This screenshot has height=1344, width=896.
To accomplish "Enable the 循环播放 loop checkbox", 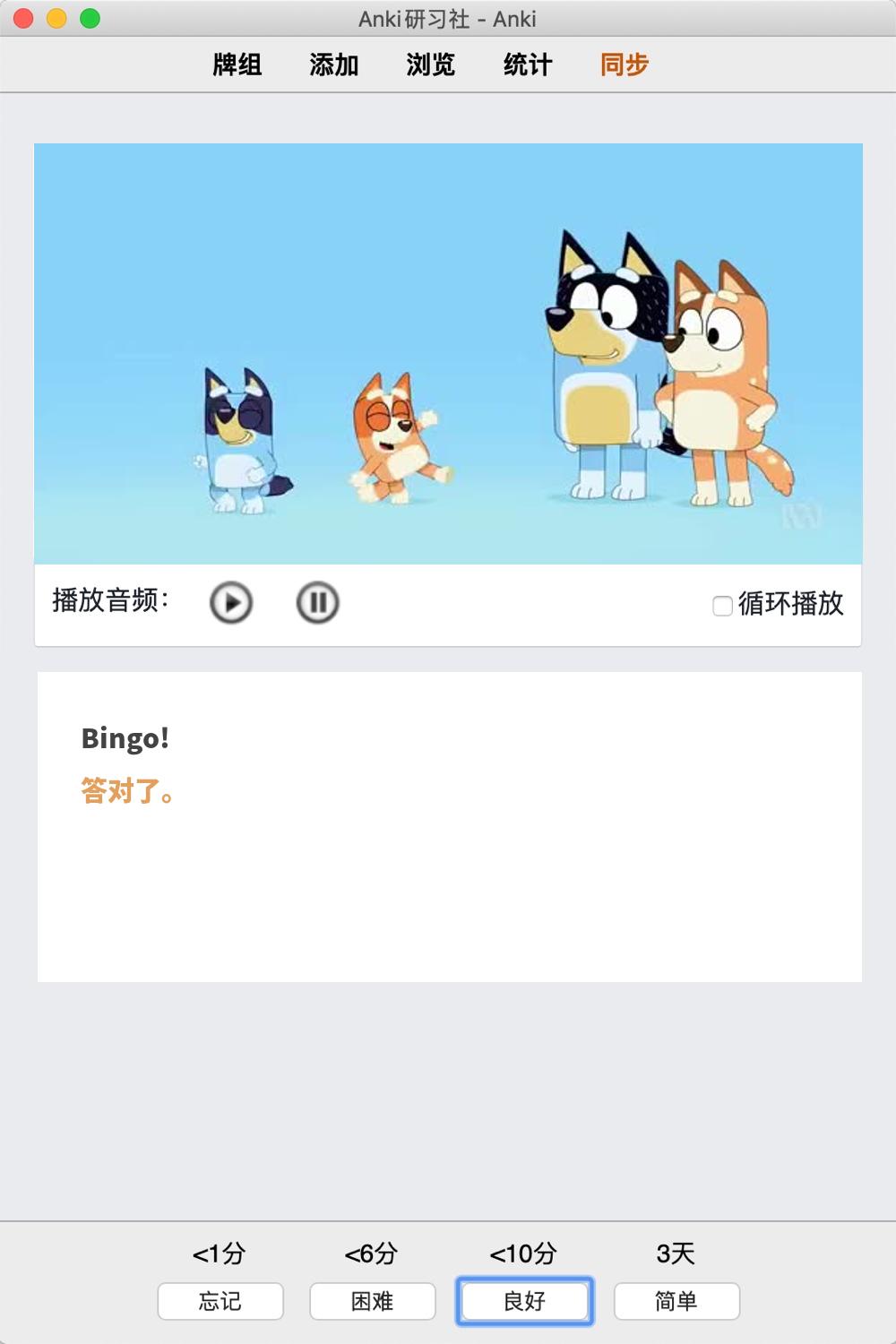I will (722, 607).
